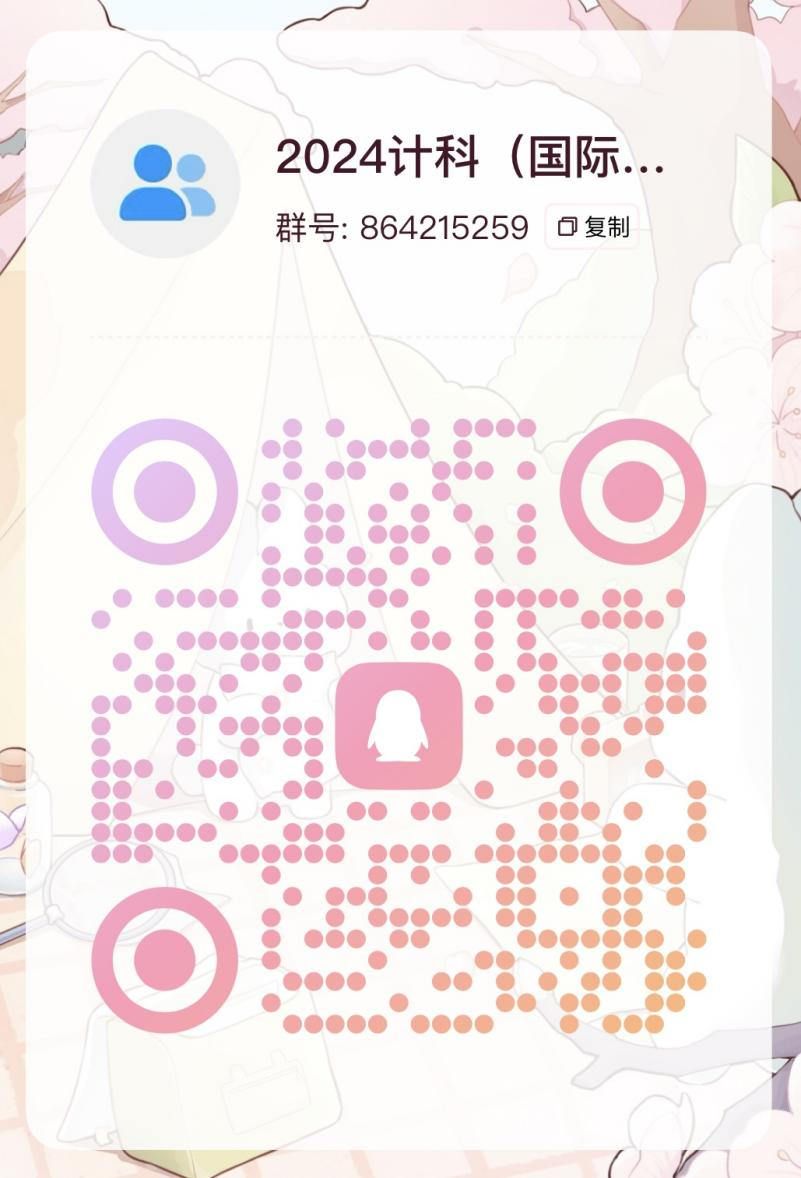This screenshot has width=801, height=1178.
Task: Copy the group number 864215259
Action: click(592, 228)
